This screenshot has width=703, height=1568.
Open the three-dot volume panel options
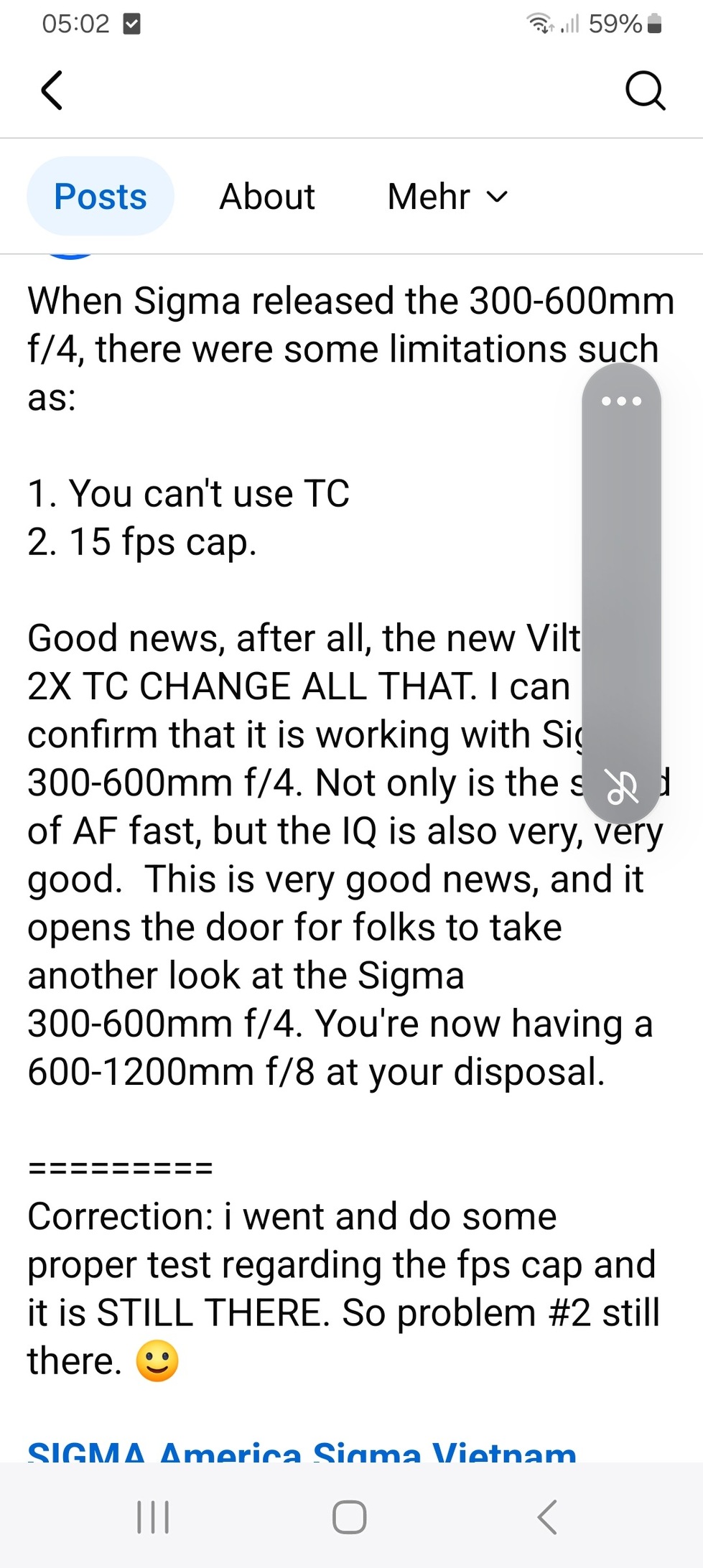pos(621,401)
